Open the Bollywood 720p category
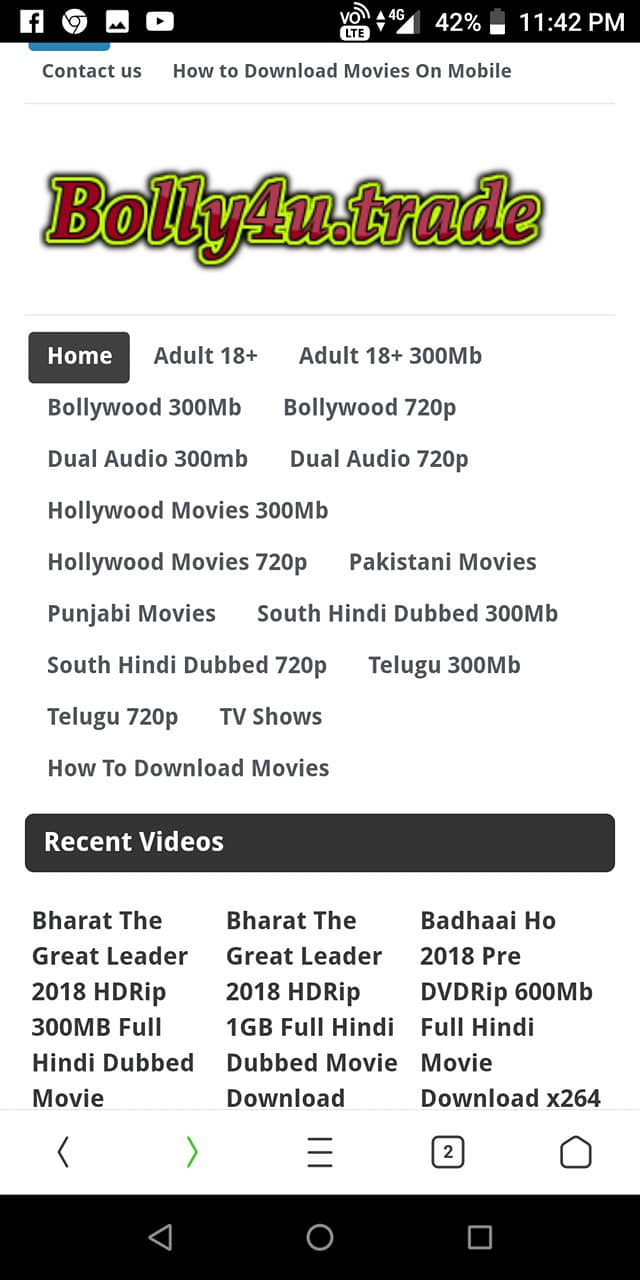Viewport: 640px width, 1280px height. pyautogui.click(x=370, y=408)
